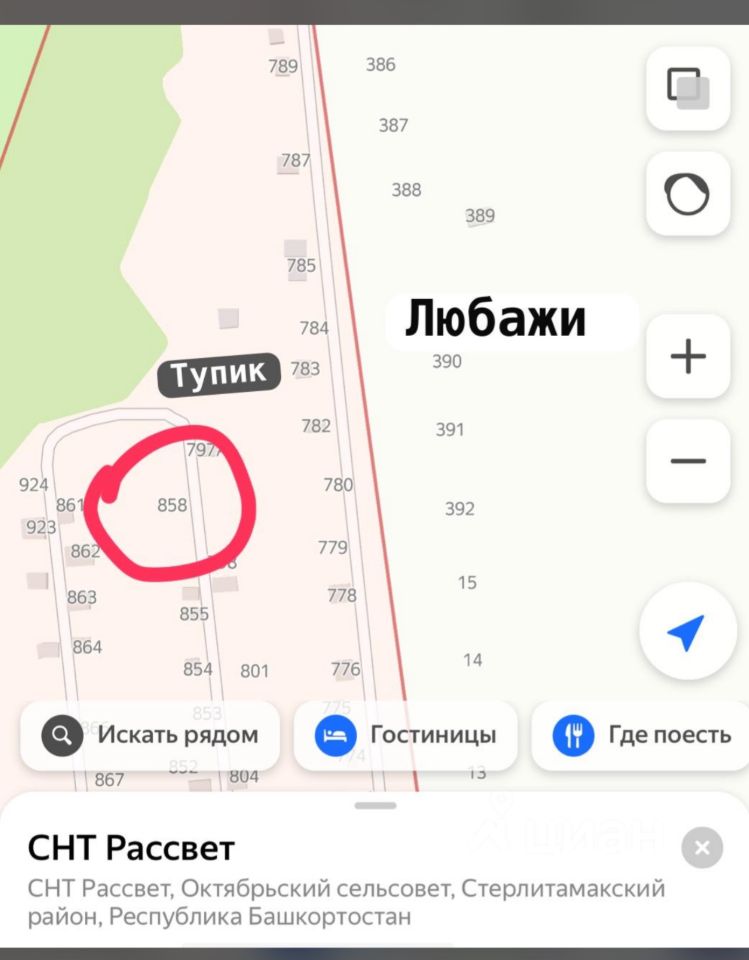This screenshot has width=749, height=960.
Task: Open the Alice voice assistant
Action: coord(687,194)
